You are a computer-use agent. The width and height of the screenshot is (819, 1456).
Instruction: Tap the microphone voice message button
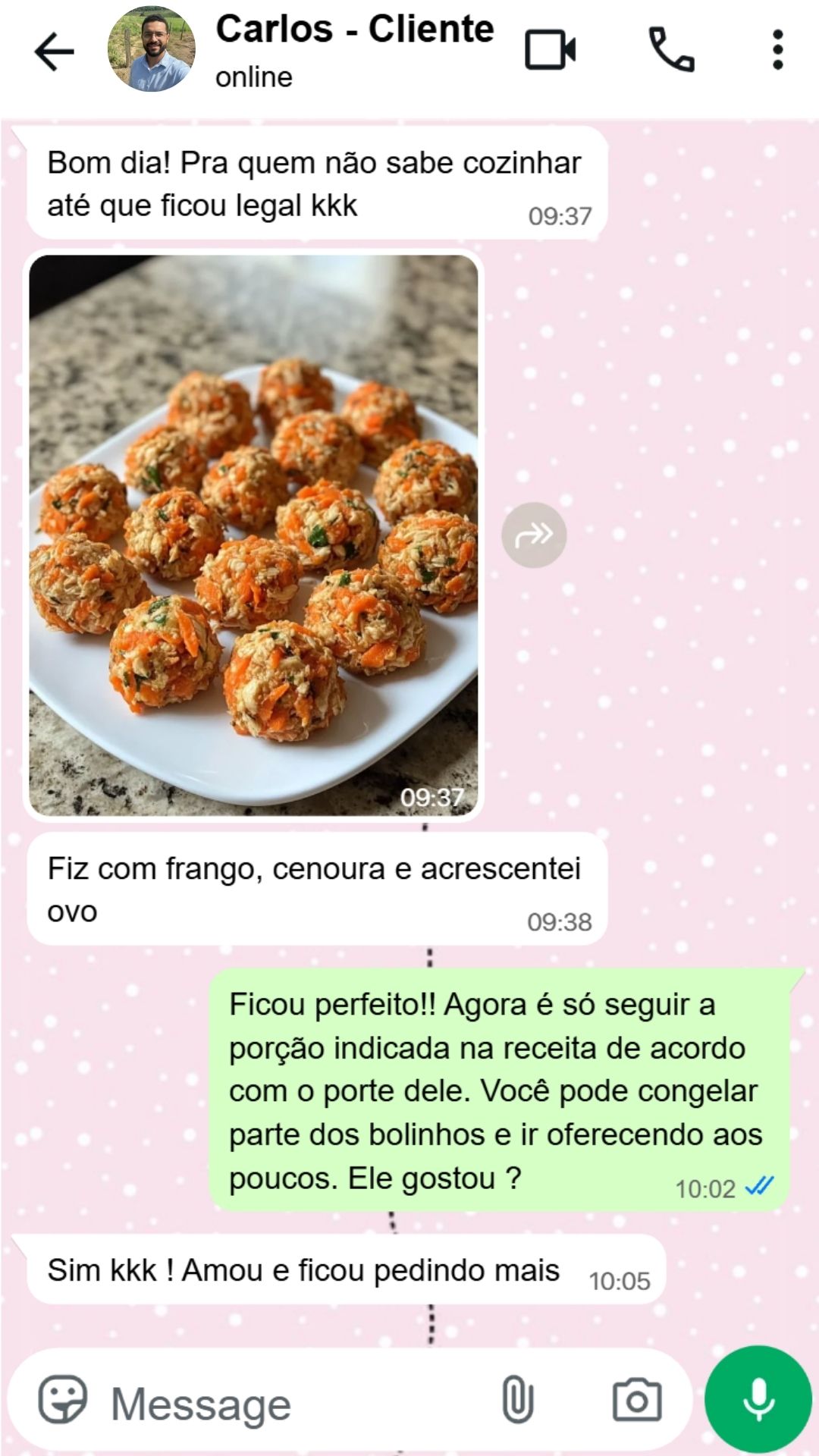click(758, 1399)
